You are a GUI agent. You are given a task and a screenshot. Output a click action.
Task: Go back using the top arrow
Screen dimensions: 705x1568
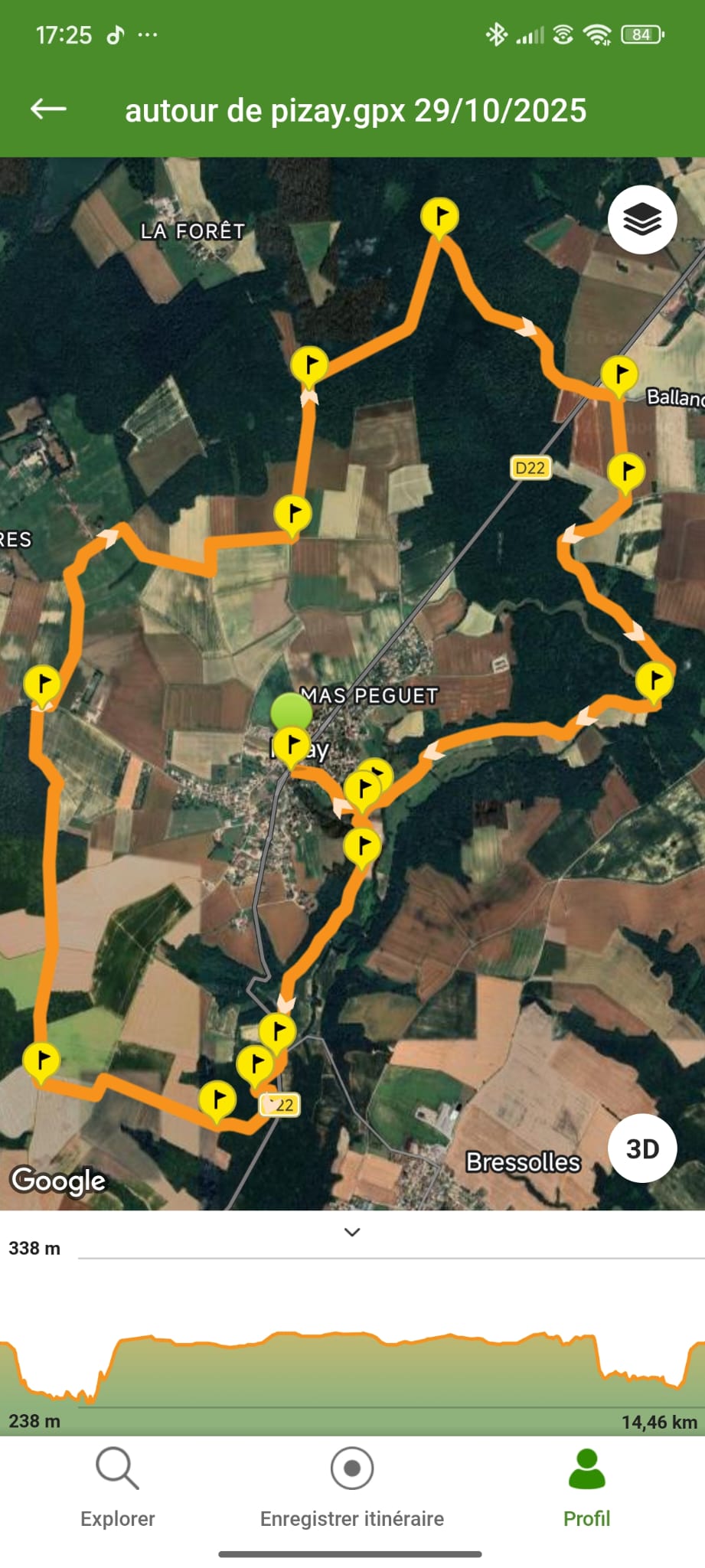pyautogui.click(x=48, y=109)
